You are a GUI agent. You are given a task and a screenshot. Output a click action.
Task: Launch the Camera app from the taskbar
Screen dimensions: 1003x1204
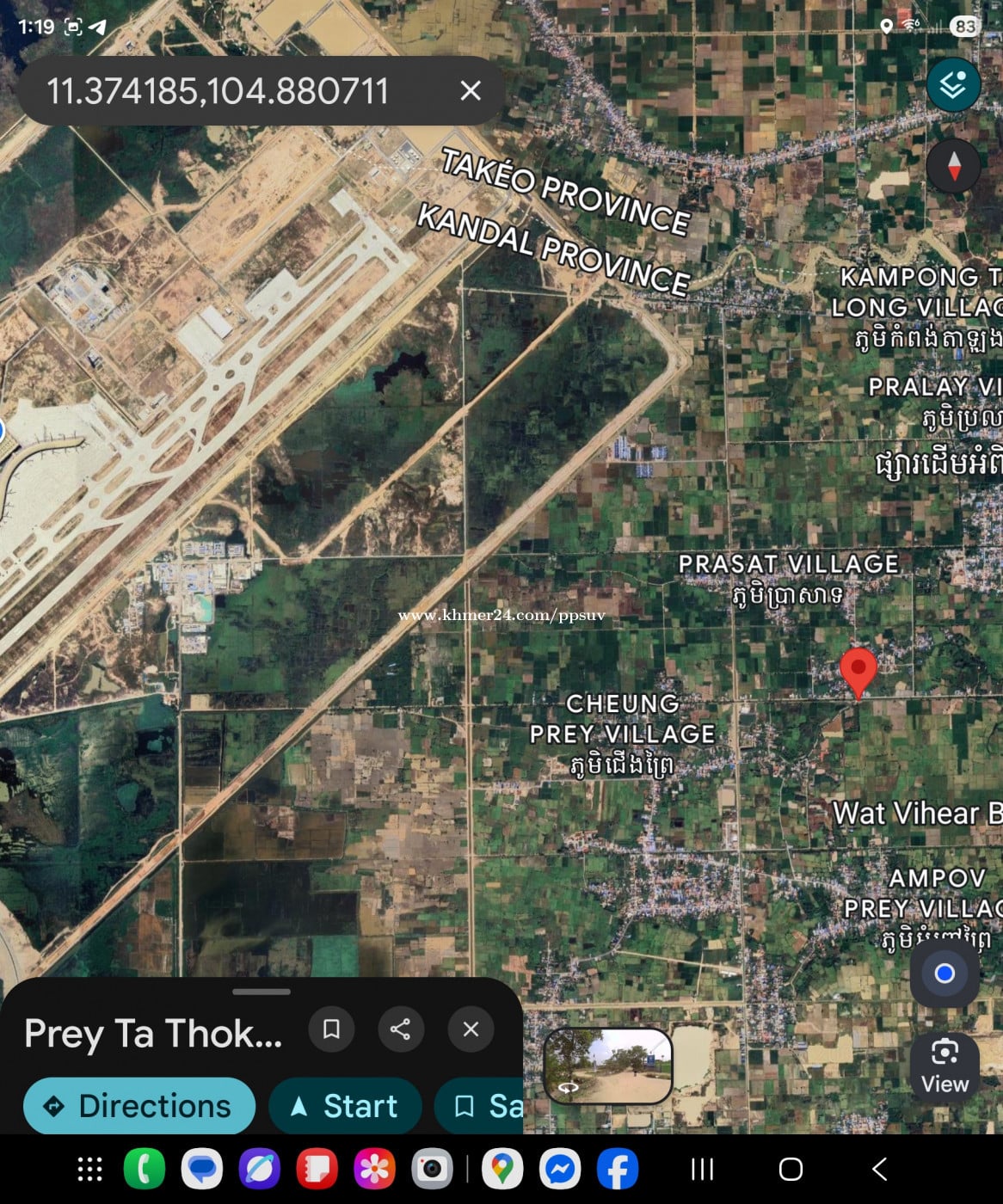[432, 1169]
